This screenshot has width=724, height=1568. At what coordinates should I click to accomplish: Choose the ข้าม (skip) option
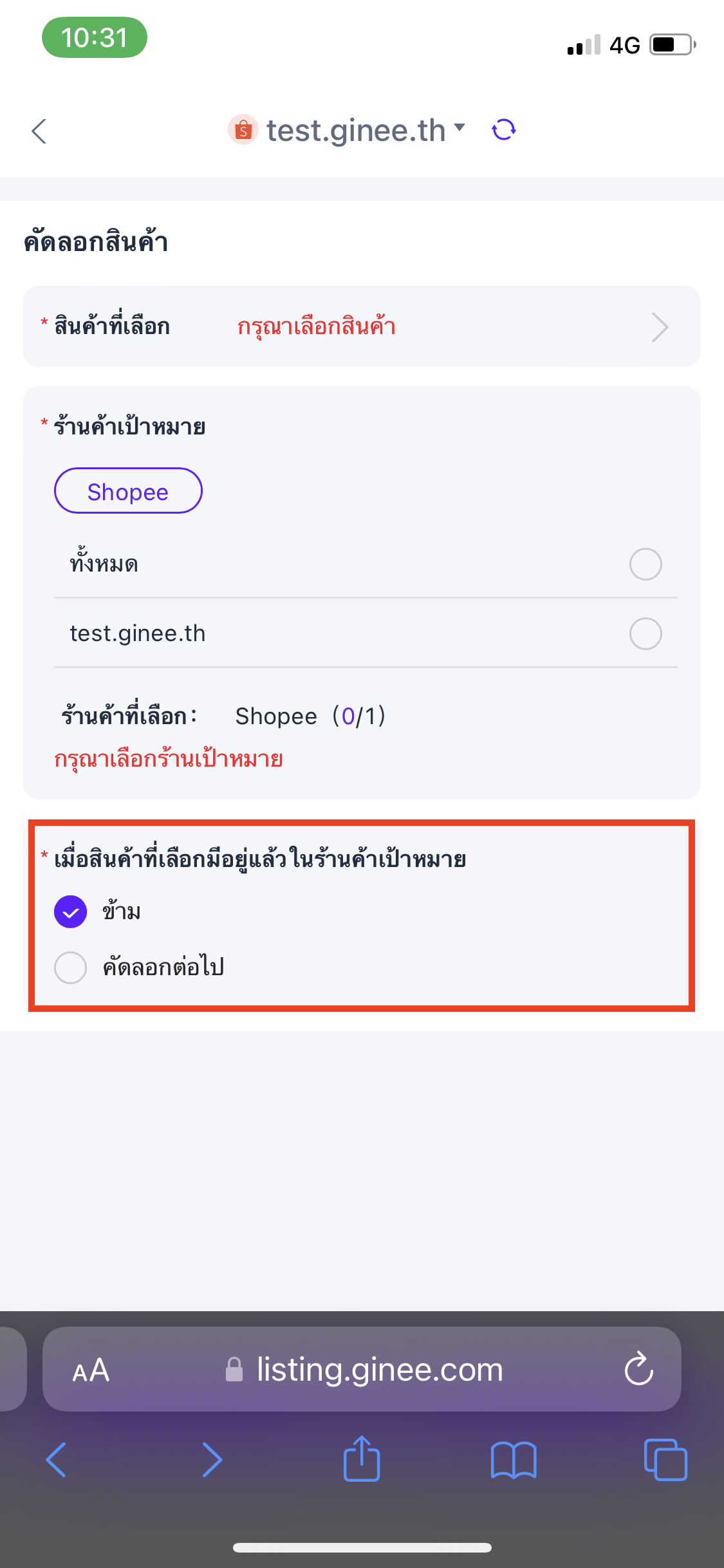[71, 911]
